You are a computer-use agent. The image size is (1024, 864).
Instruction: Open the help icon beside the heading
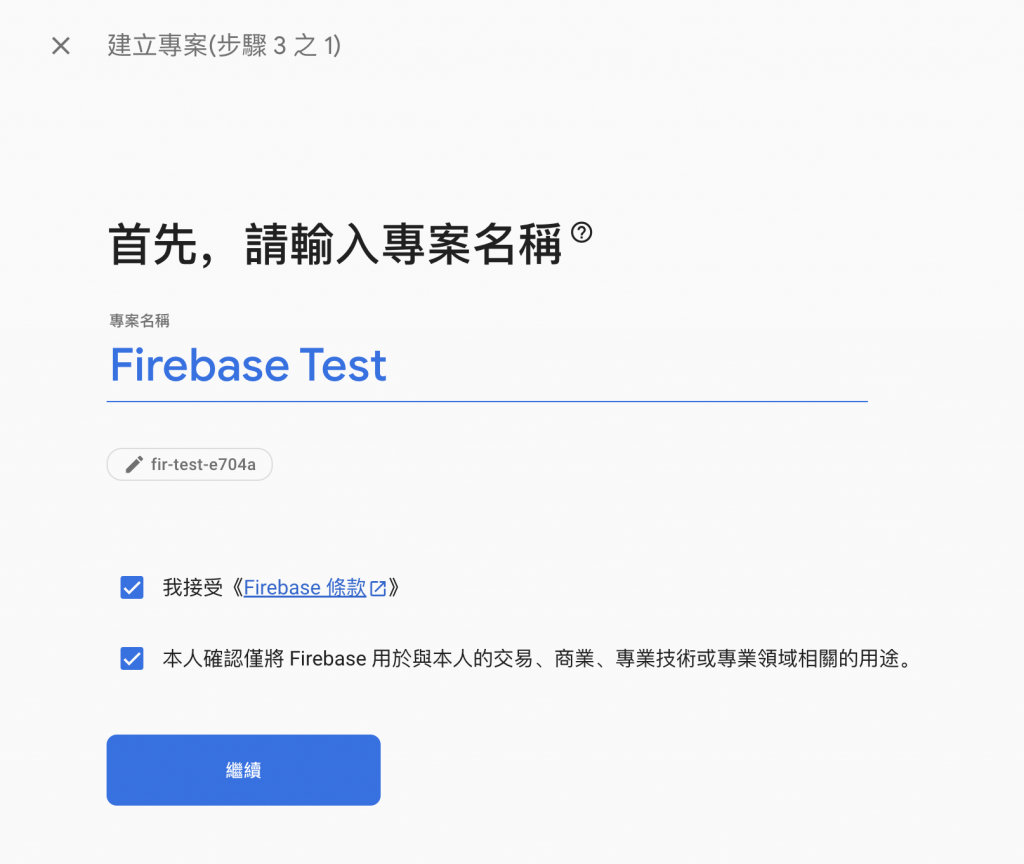click(582, 232)
